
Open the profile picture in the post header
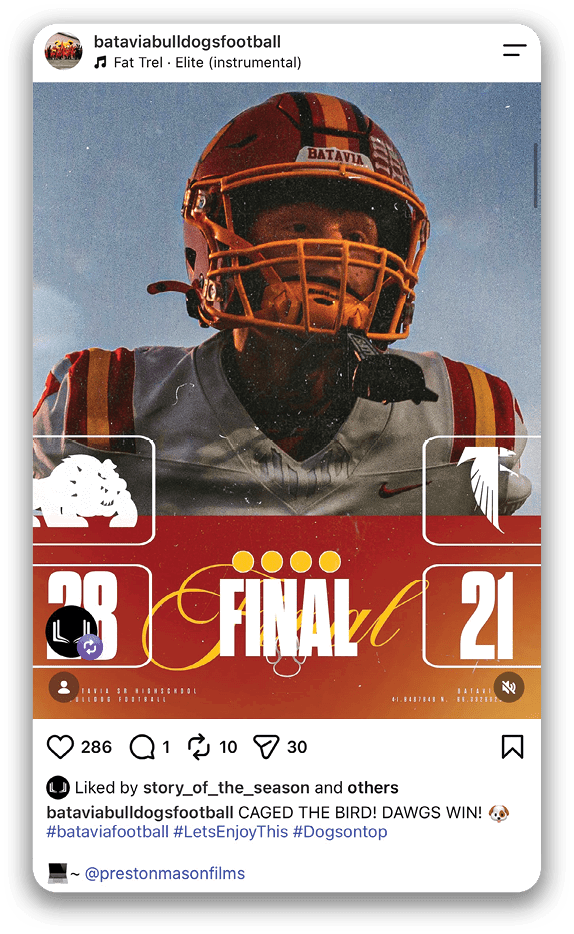click(64, 51)
